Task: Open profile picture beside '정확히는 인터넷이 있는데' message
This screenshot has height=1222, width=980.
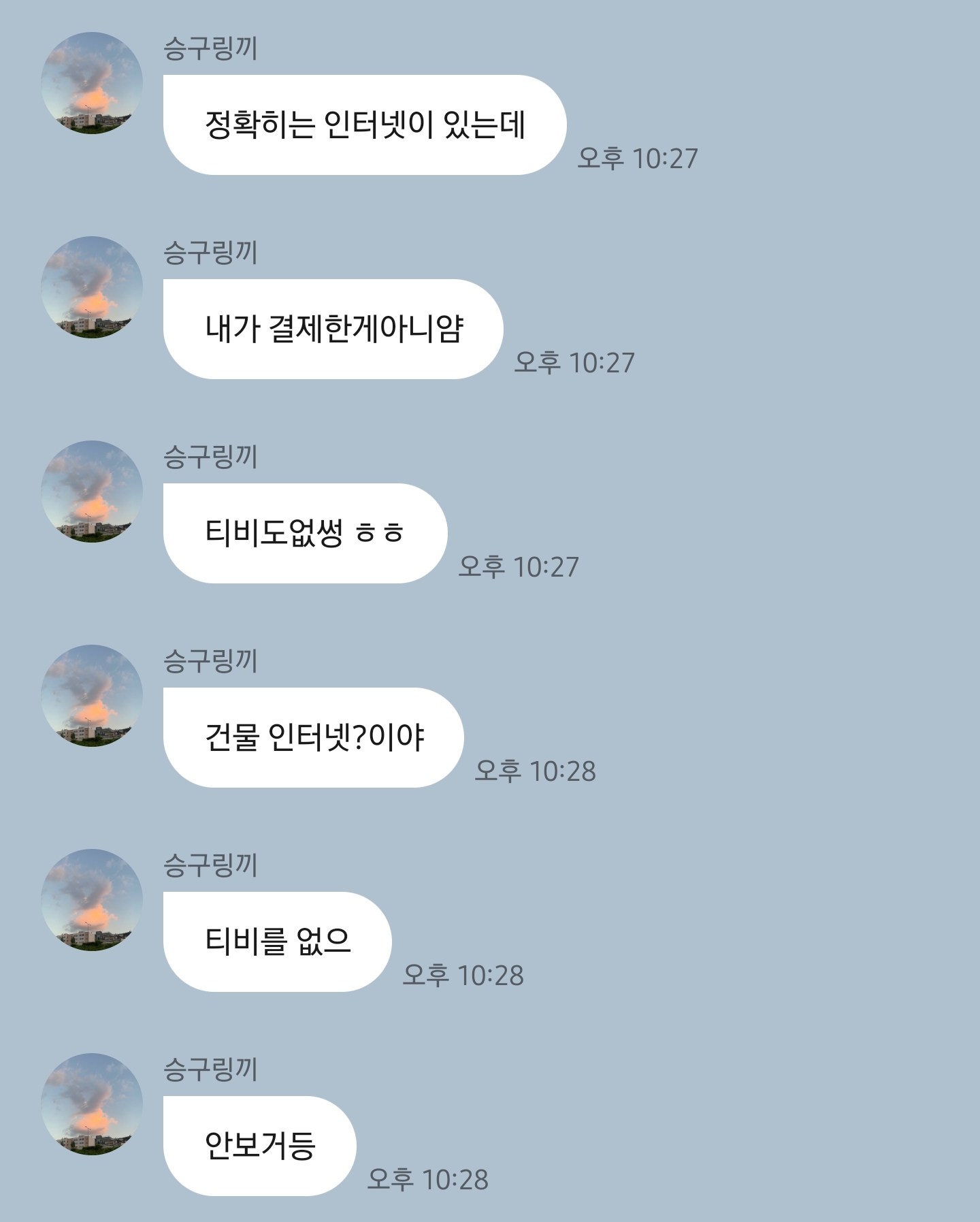Action: coord(92,83)
